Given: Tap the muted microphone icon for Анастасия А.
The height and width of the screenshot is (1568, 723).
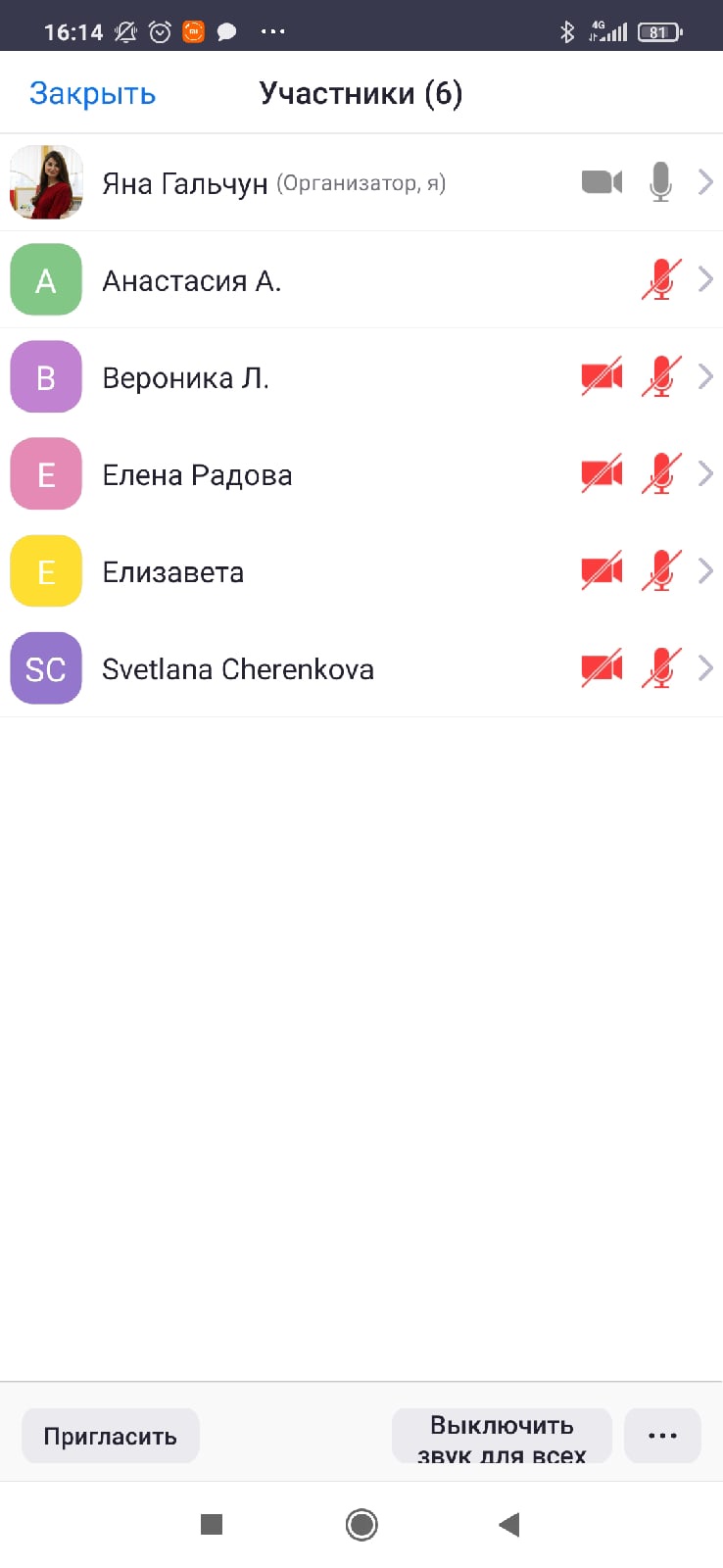Looking at the screenshot, I should (661, 280).
